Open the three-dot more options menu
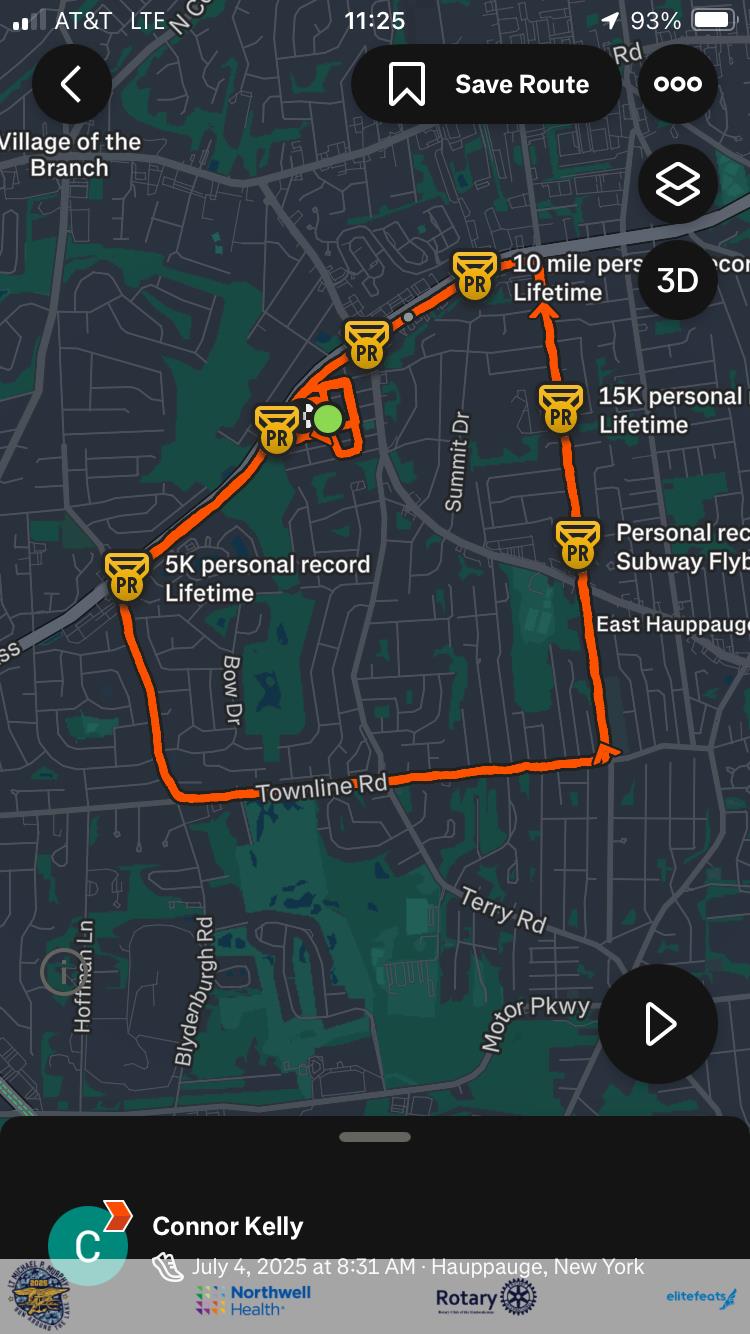This screenshot has width=750, height=1334. tap(677, 84)
